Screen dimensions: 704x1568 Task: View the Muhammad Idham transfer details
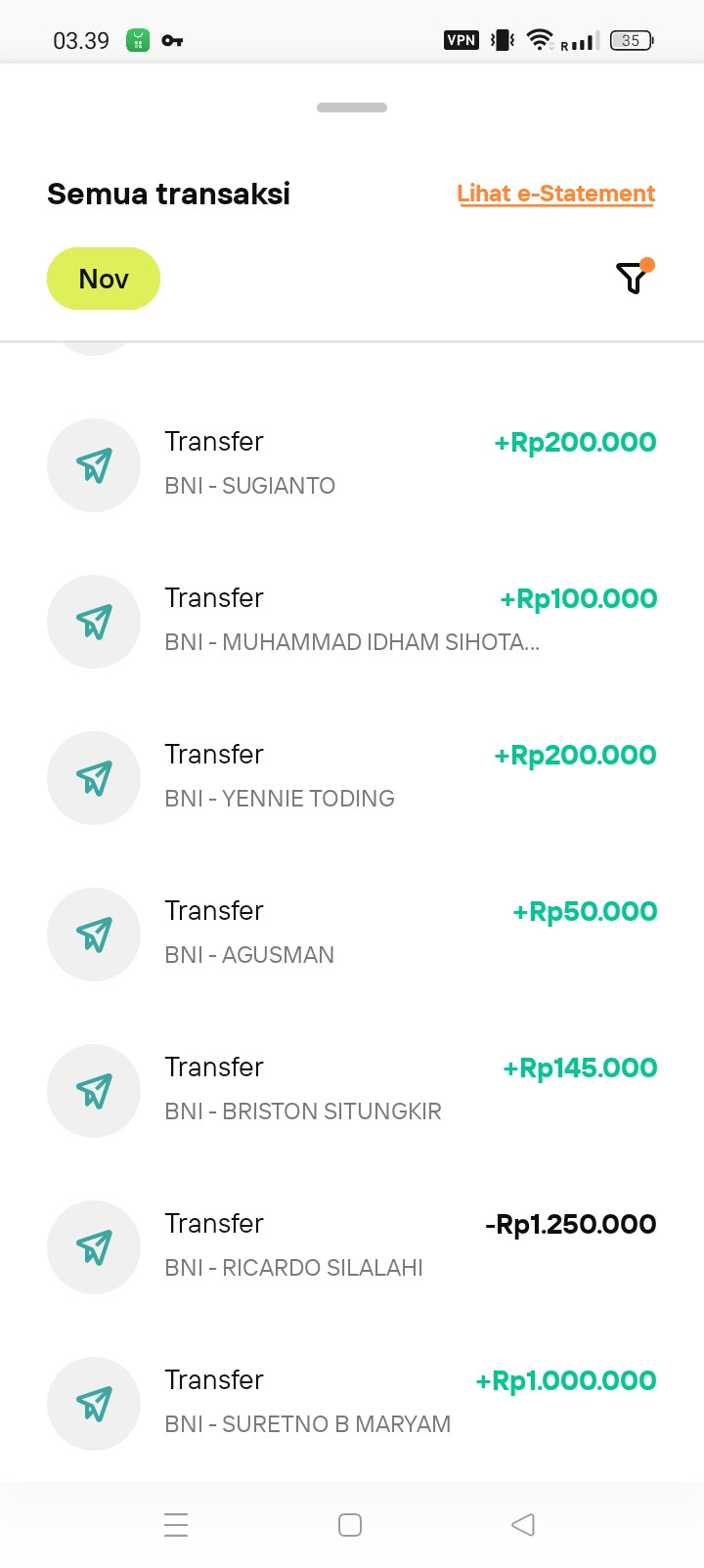351,621
